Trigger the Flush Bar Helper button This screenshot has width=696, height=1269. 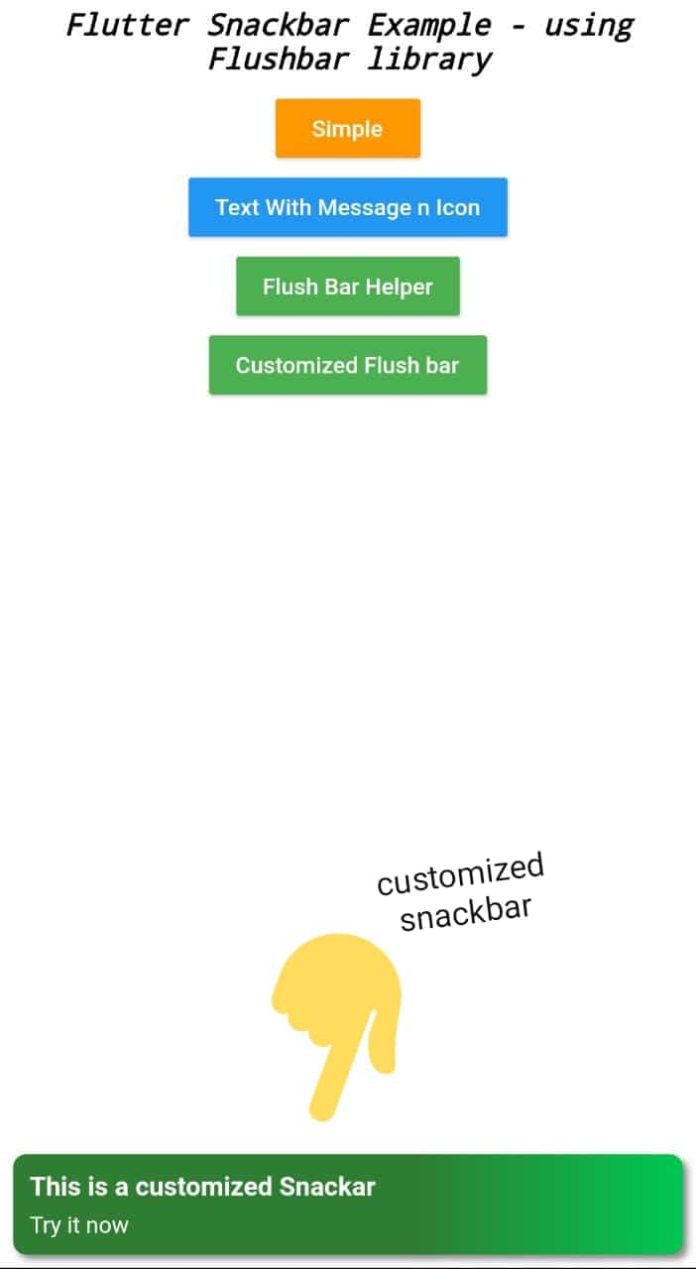pyautogui.click(x=347, y=286)
